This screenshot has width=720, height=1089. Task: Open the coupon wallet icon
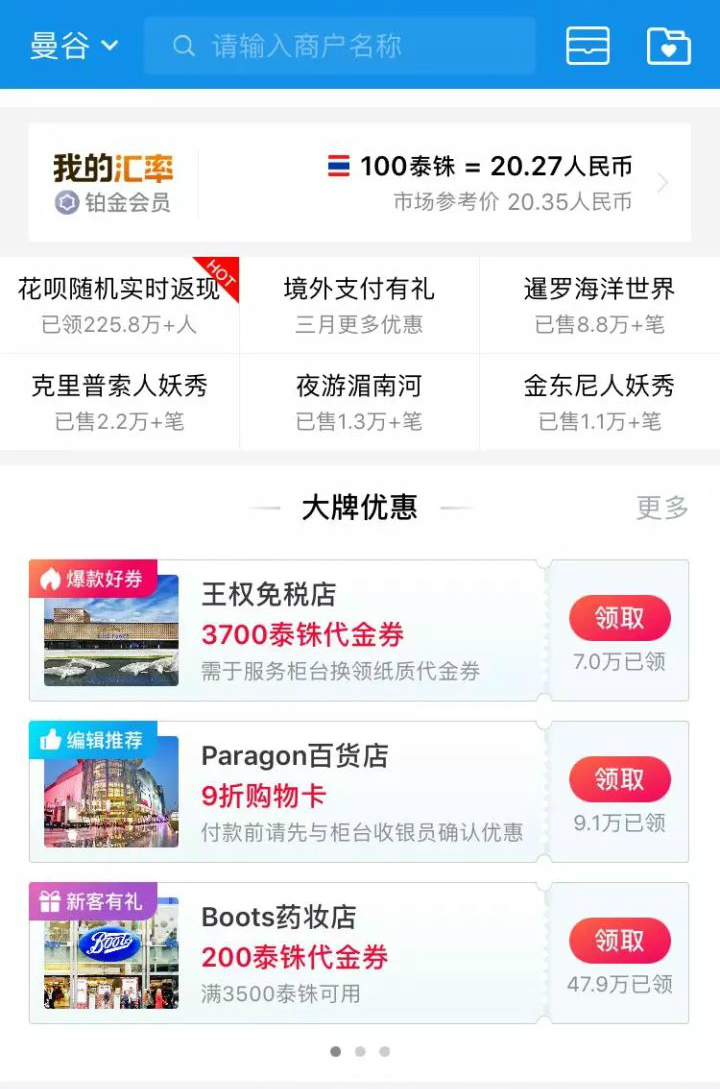(588, 46)
